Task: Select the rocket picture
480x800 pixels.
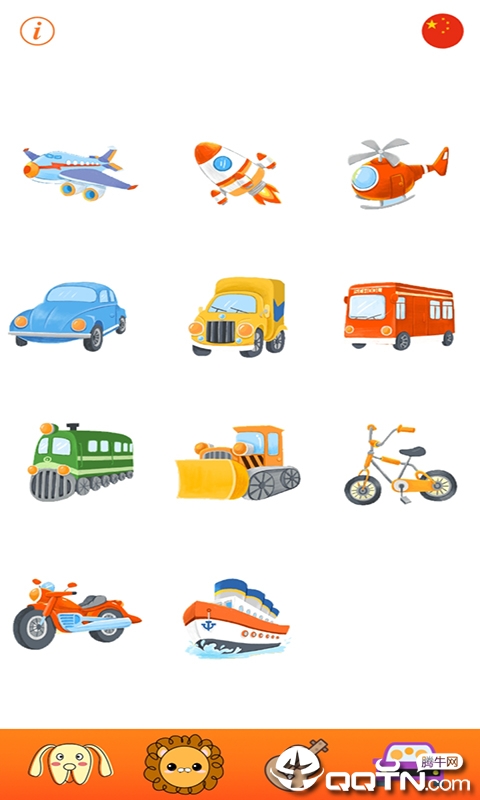Action: (x=238, y=173)
